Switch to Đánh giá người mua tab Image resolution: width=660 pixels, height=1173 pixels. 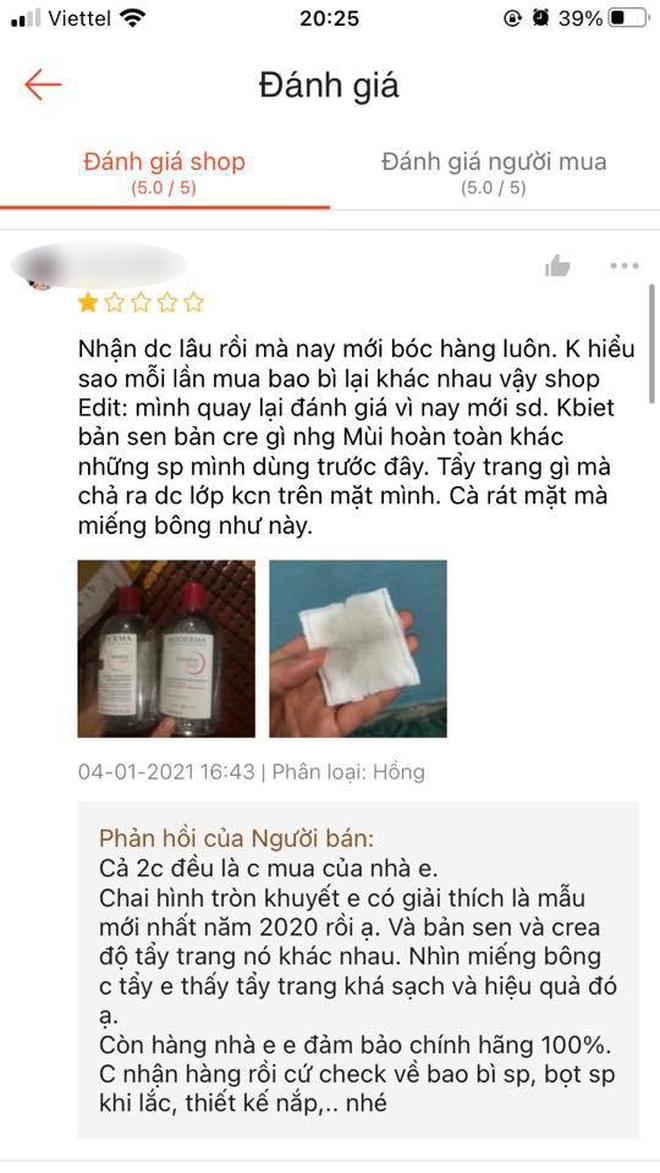pos(493,171)
